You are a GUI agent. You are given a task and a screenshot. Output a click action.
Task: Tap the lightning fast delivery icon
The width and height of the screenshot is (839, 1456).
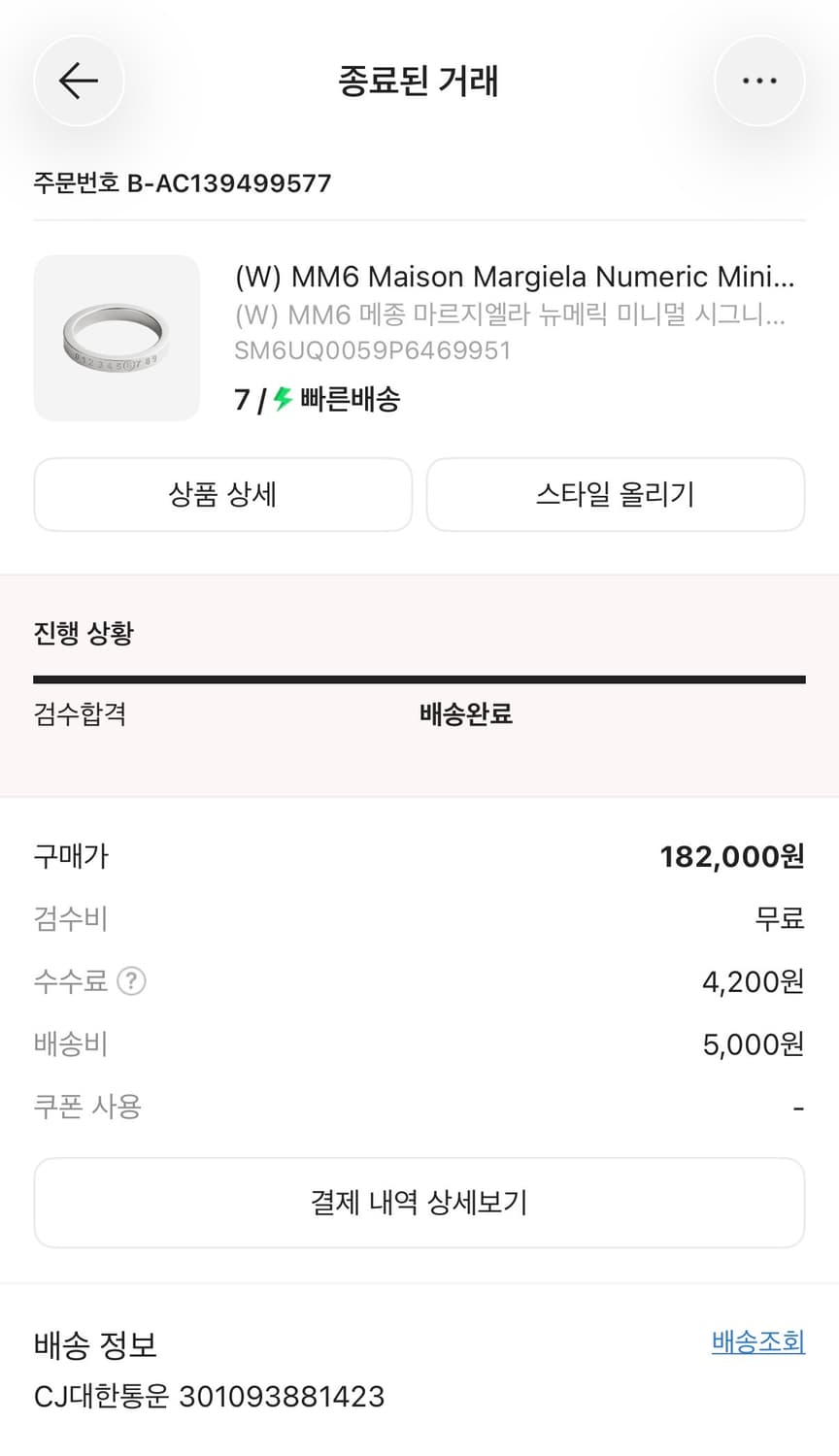283,399
